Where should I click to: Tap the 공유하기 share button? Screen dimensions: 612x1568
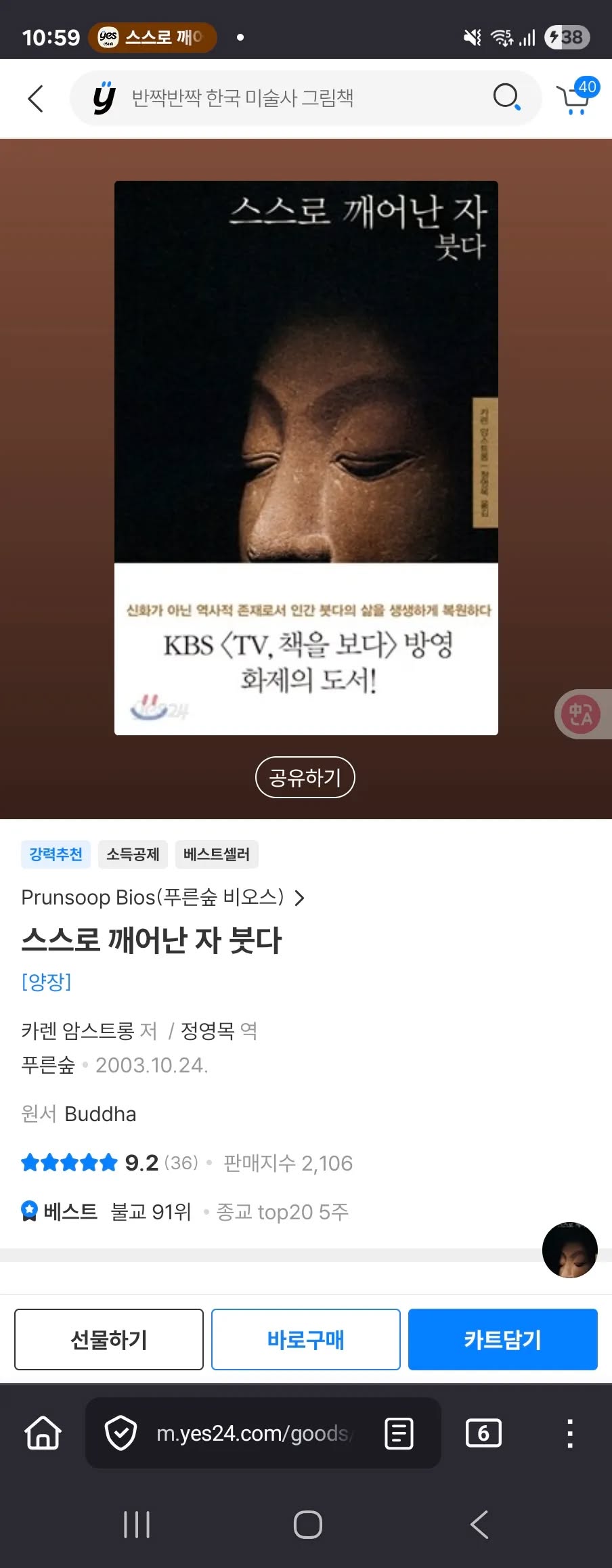[x=305, y=777]
